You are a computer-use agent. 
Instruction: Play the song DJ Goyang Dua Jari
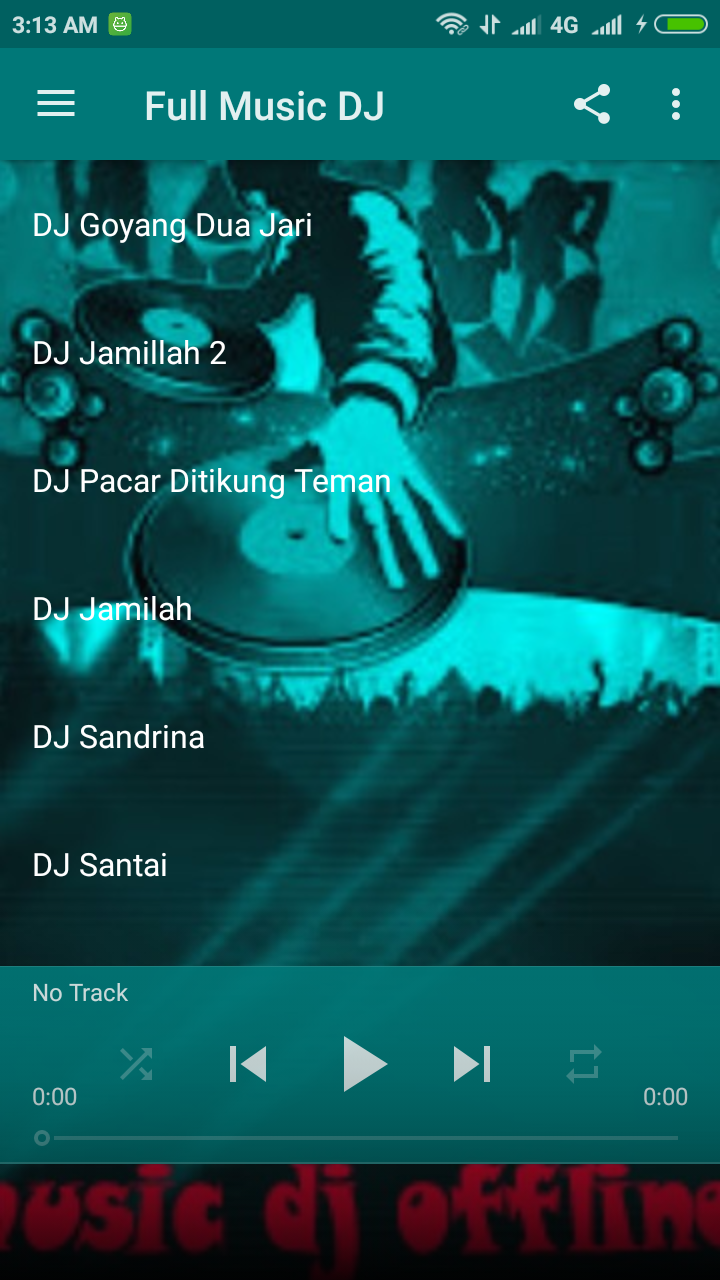click(x=360, y=225)
